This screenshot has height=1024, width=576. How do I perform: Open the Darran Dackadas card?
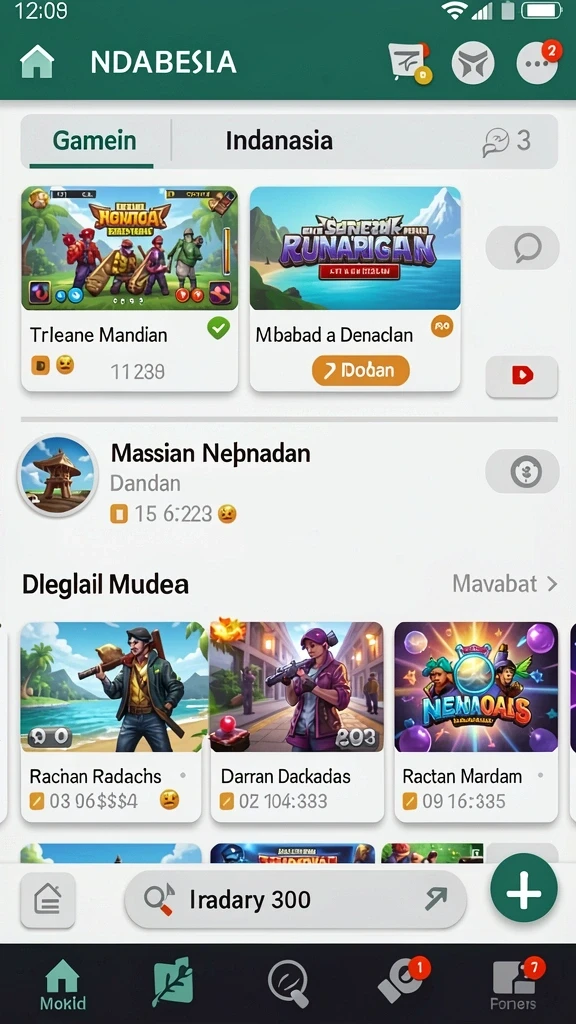point(297,722)
